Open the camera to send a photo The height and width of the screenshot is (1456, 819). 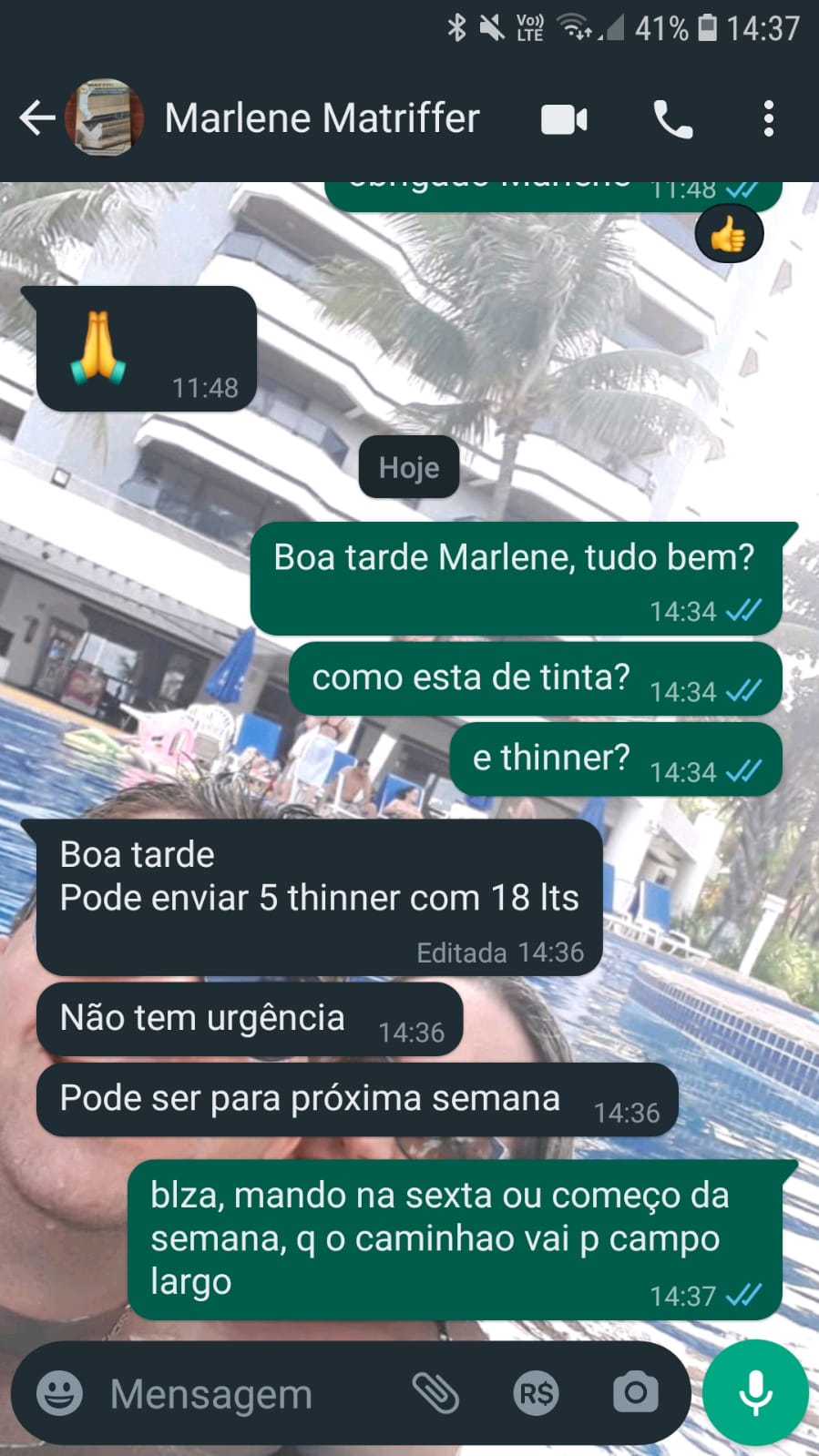click(x=635, y=1393)
